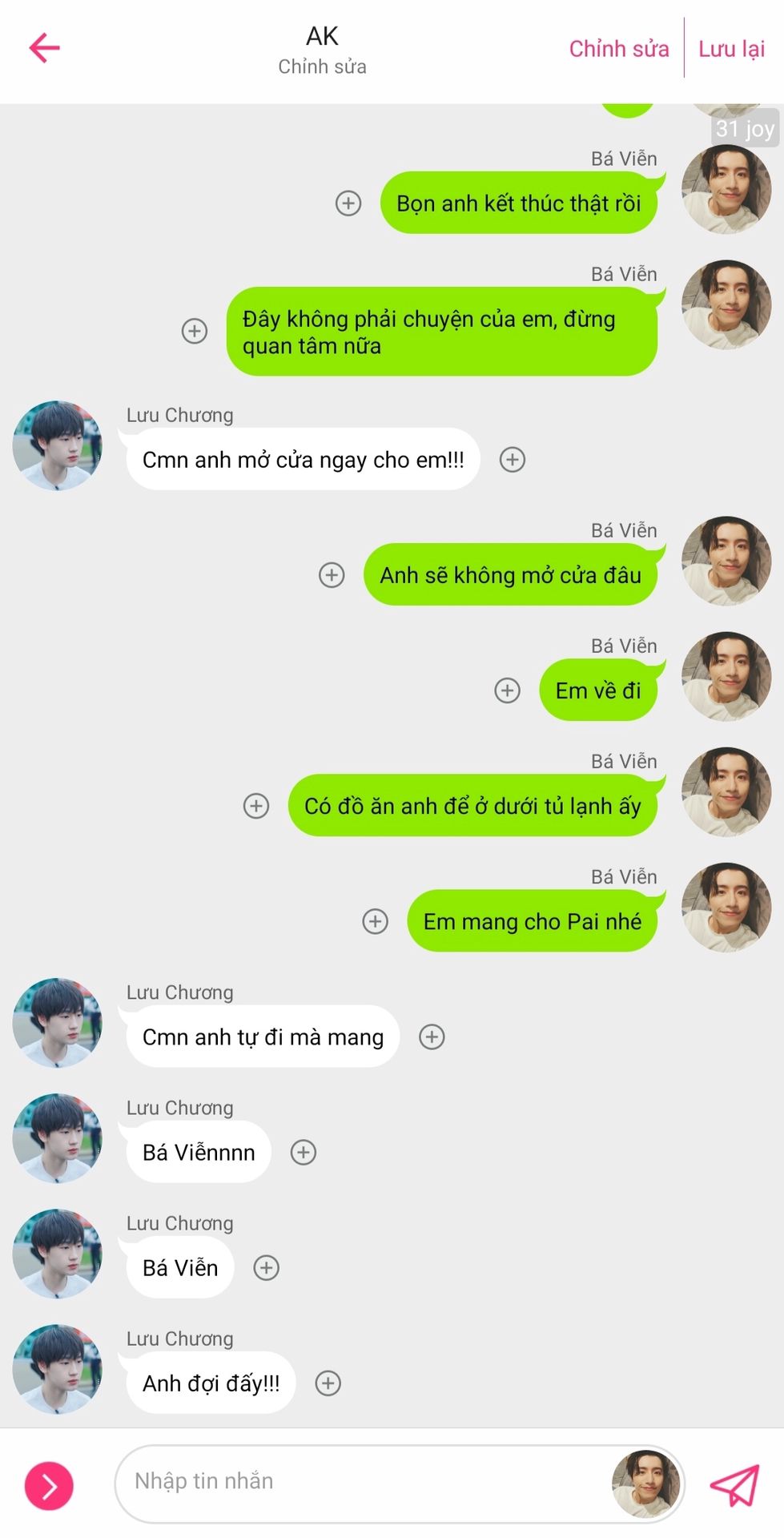Select the "Anh đợi đấy!!!" message bubble
The height and width of the screenshot is (1538, 784).
tap(211, 1383)
